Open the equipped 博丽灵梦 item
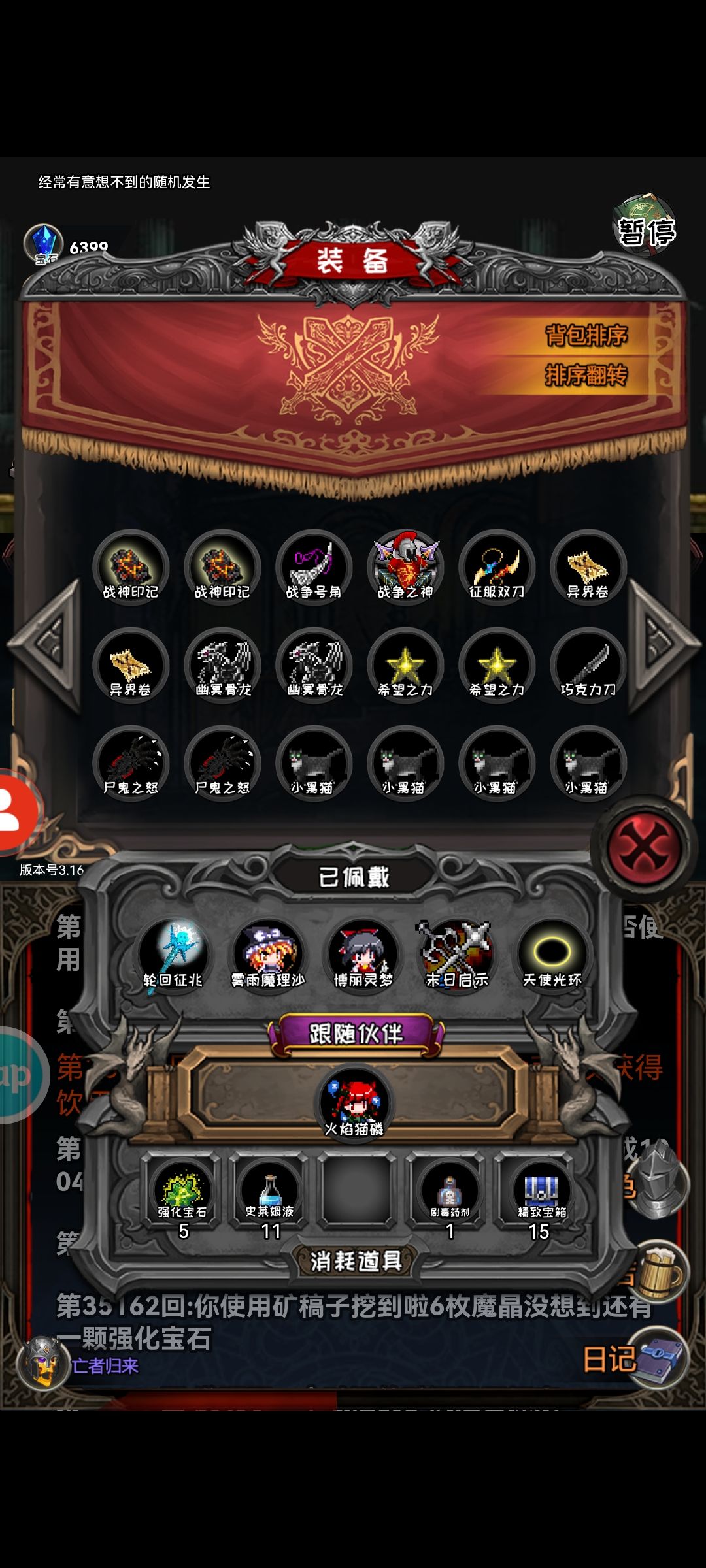This screenshot has width=706, height=1568. (x=363, y=954)
